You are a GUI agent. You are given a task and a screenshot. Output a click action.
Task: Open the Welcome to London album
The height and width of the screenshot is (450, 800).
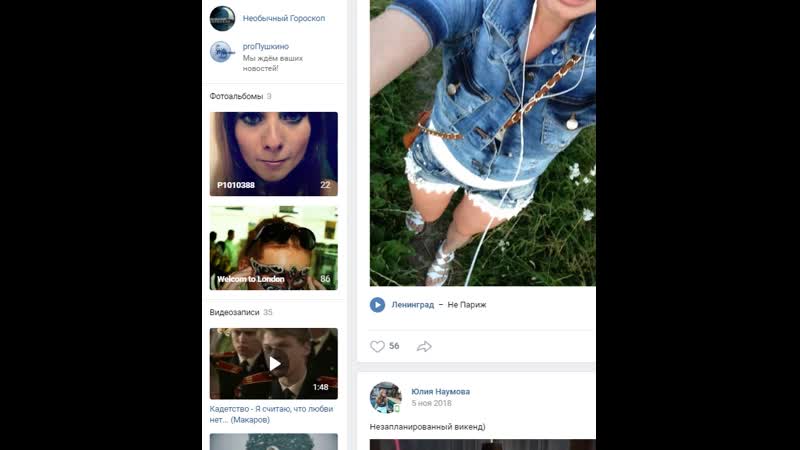[x=273, y=248]
